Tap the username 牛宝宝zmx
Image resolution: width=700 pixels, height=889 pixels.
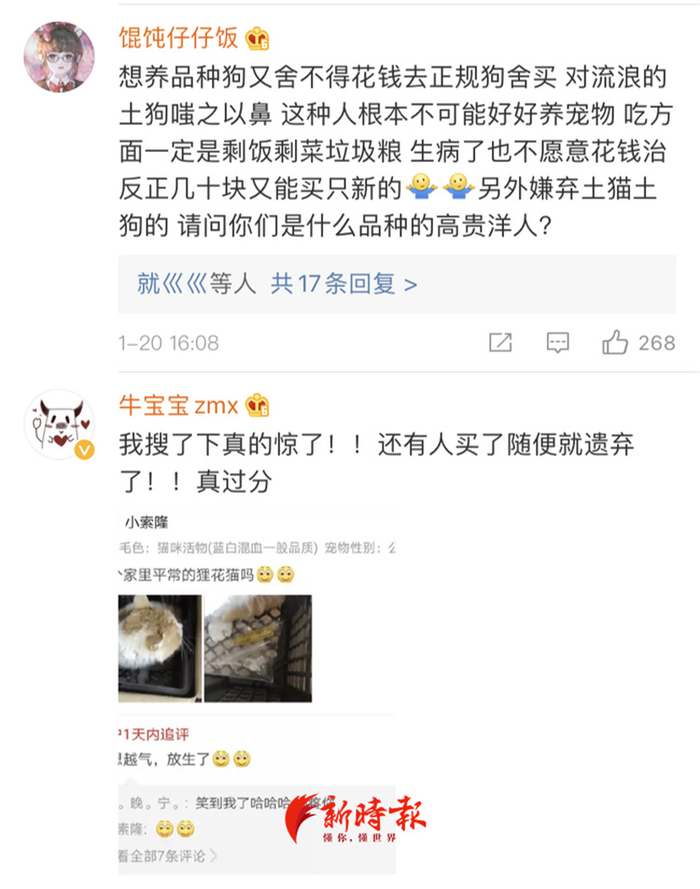179,405
